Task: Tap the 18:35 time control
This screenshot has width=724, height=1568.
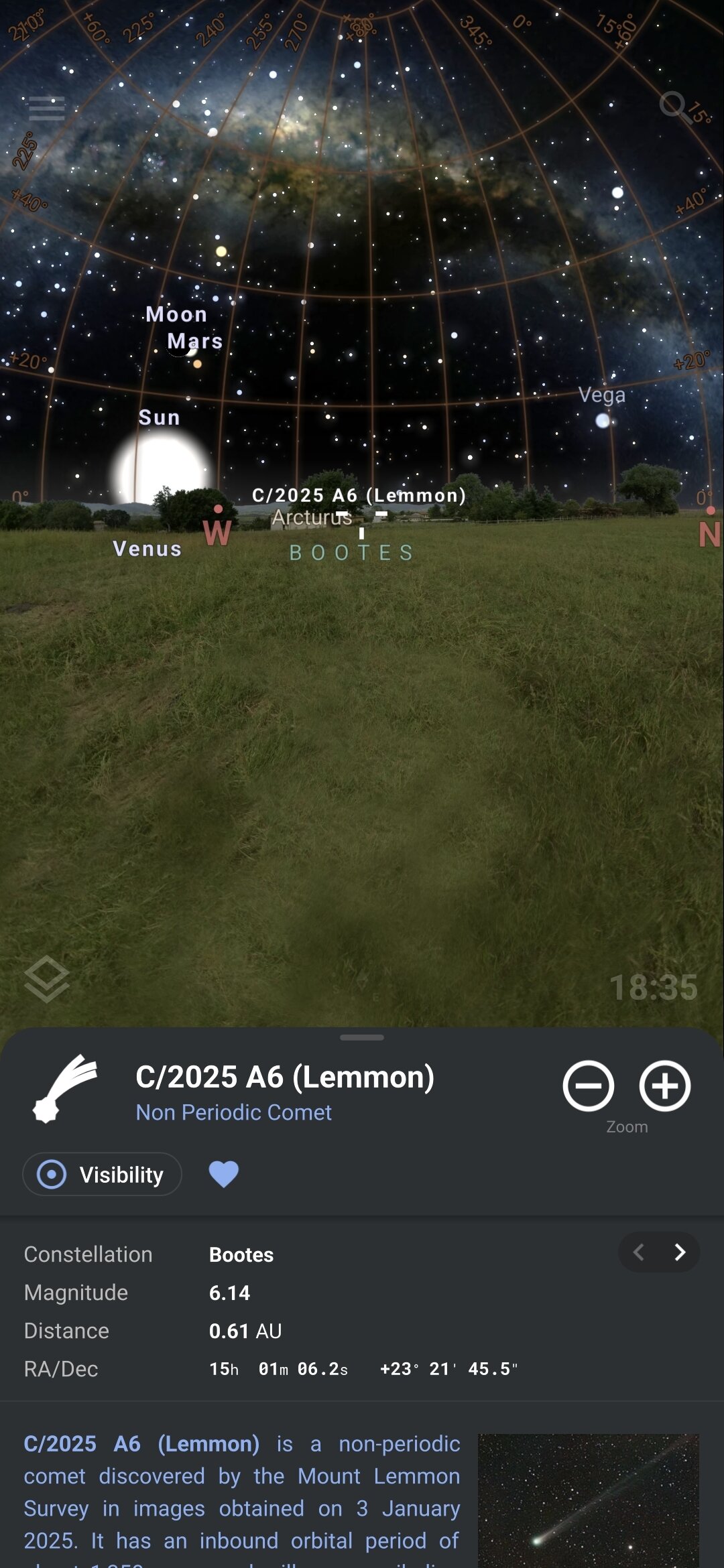Action: (653, 988)
